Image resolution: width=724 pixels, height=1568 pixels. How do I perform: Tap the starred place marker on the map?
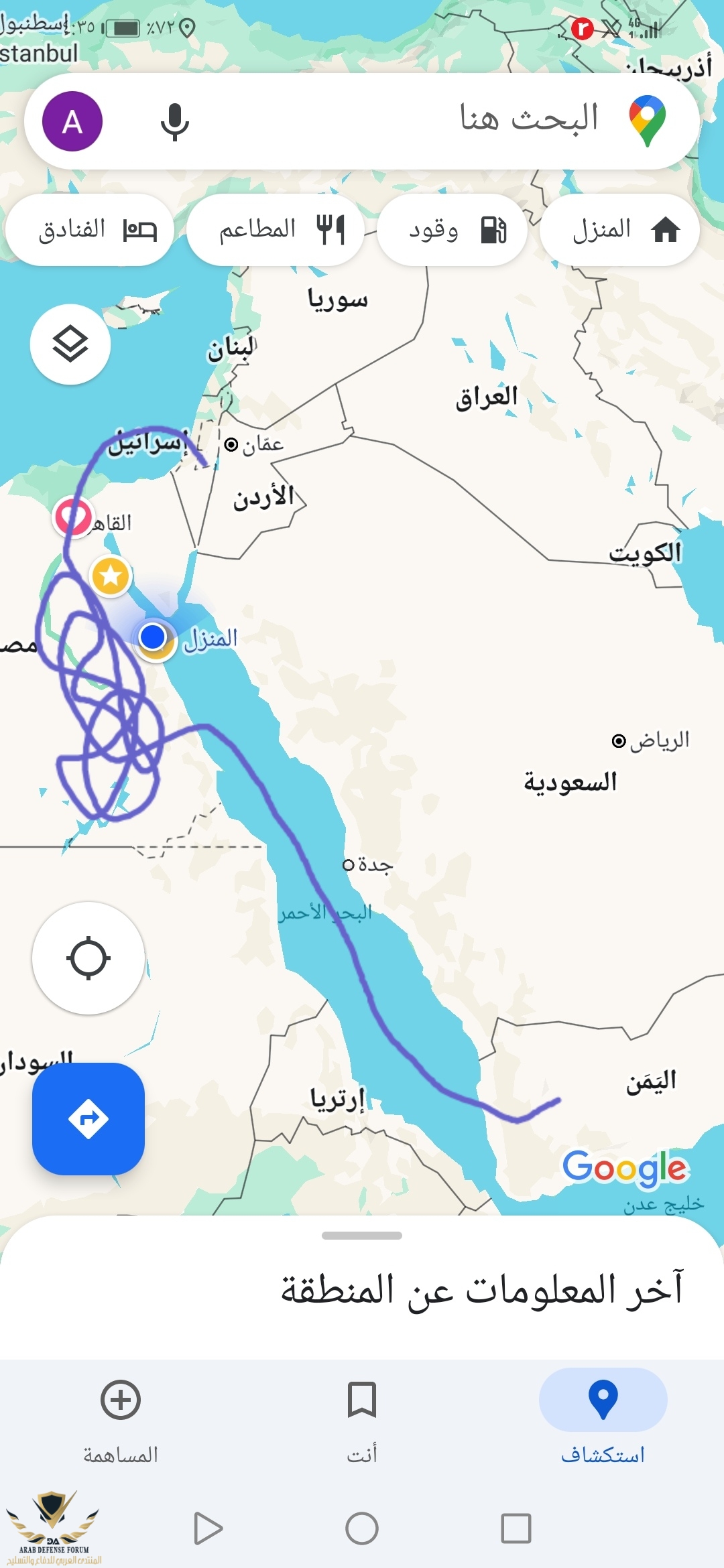pyautogui.click(x=111, y=576)
